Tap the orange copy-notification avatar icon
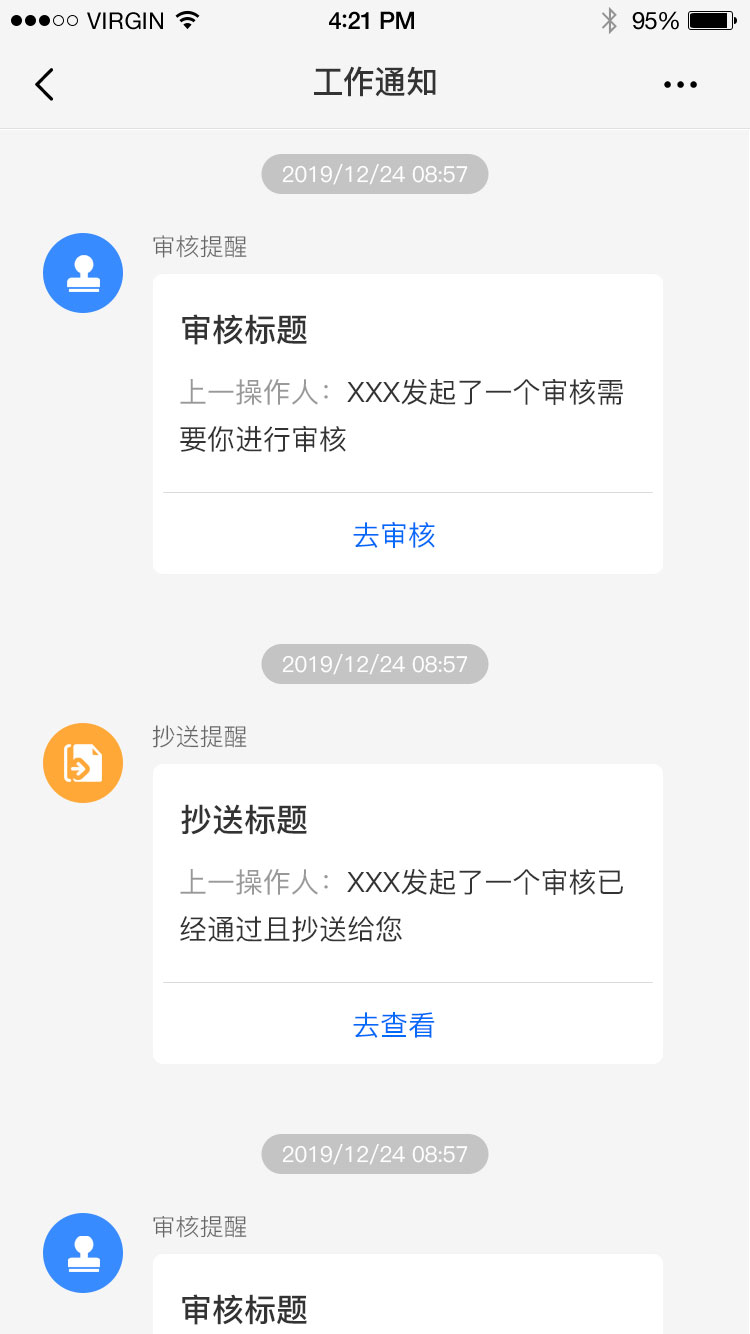750x1334 pixels. tap(83, 762)
